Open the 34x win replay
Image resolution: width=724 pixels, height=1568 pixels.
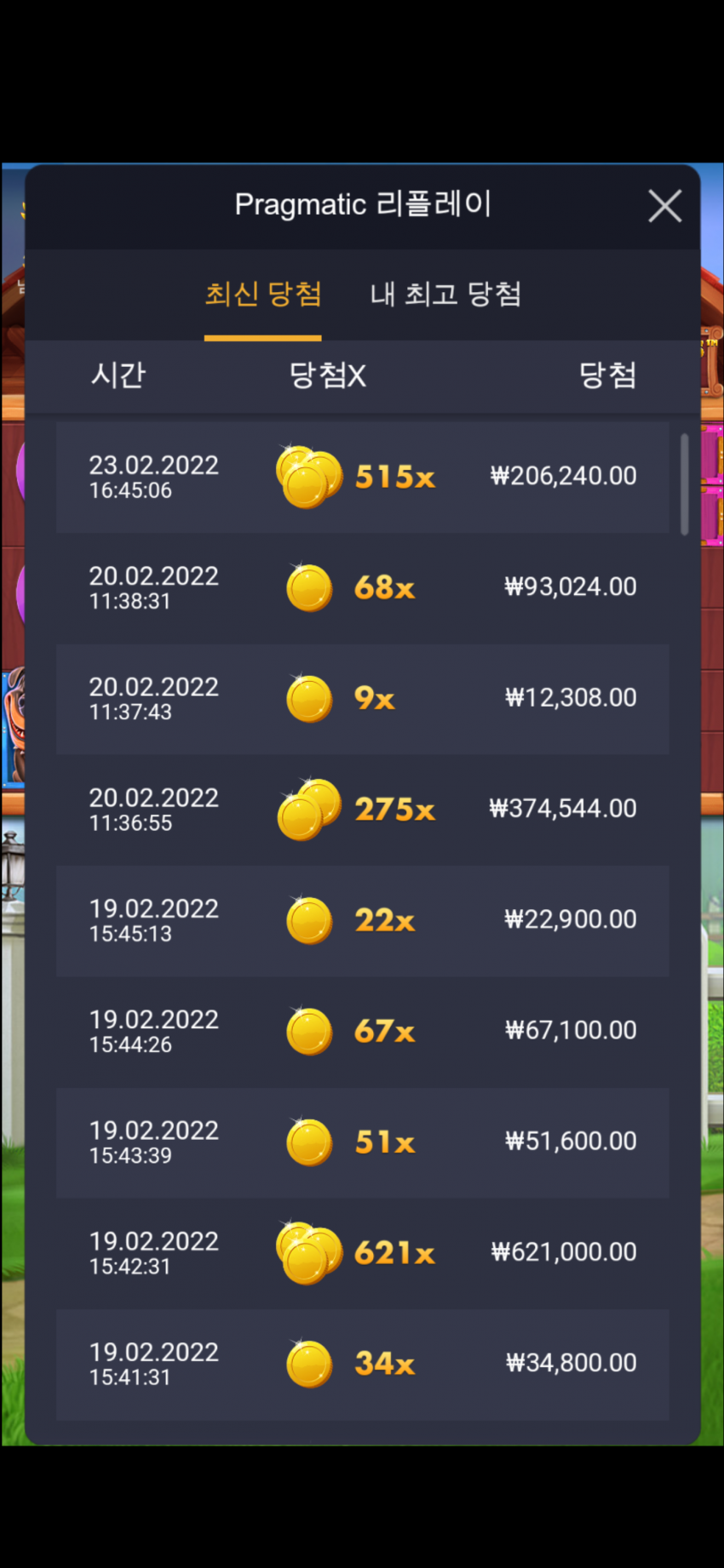363,1365
